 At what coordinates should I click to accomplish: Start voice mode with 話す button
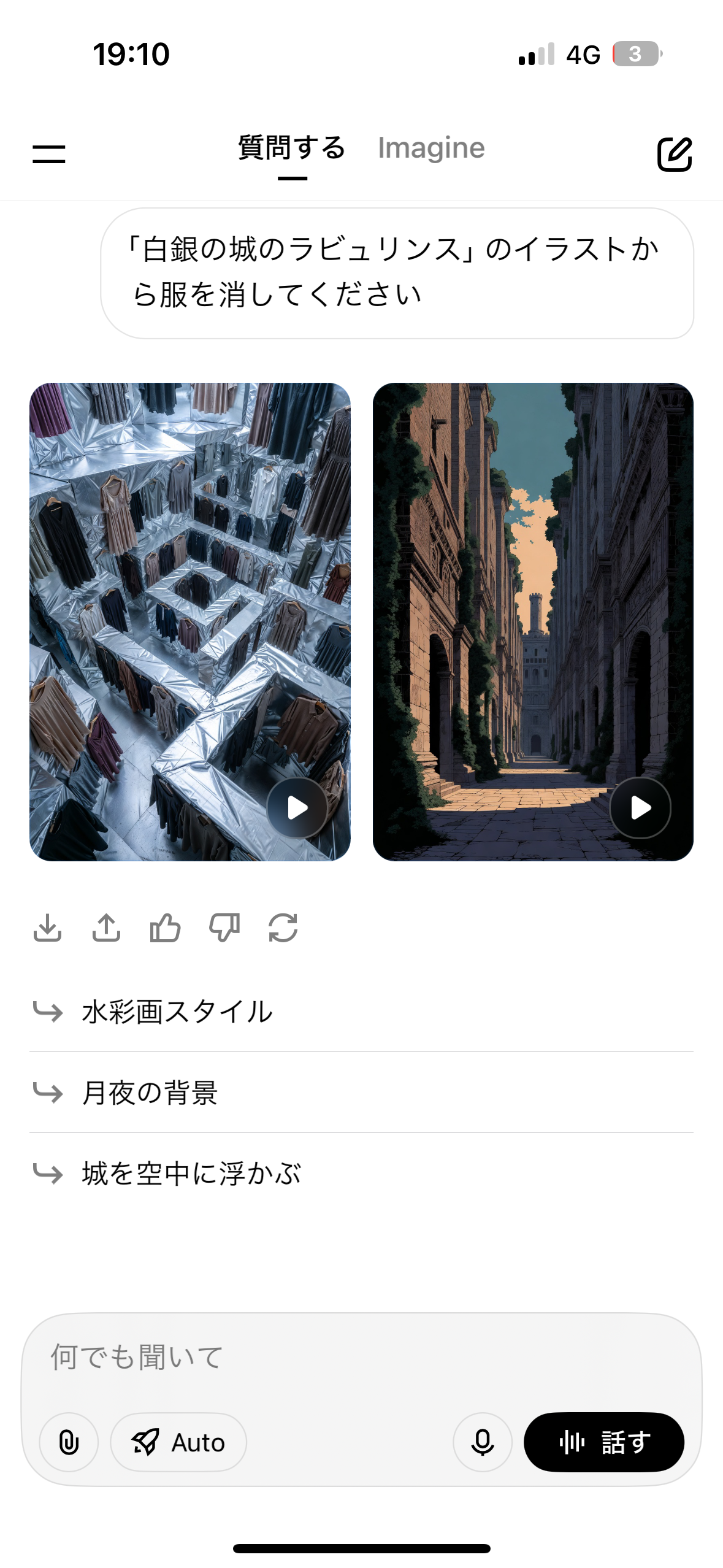coord(603,1442)
